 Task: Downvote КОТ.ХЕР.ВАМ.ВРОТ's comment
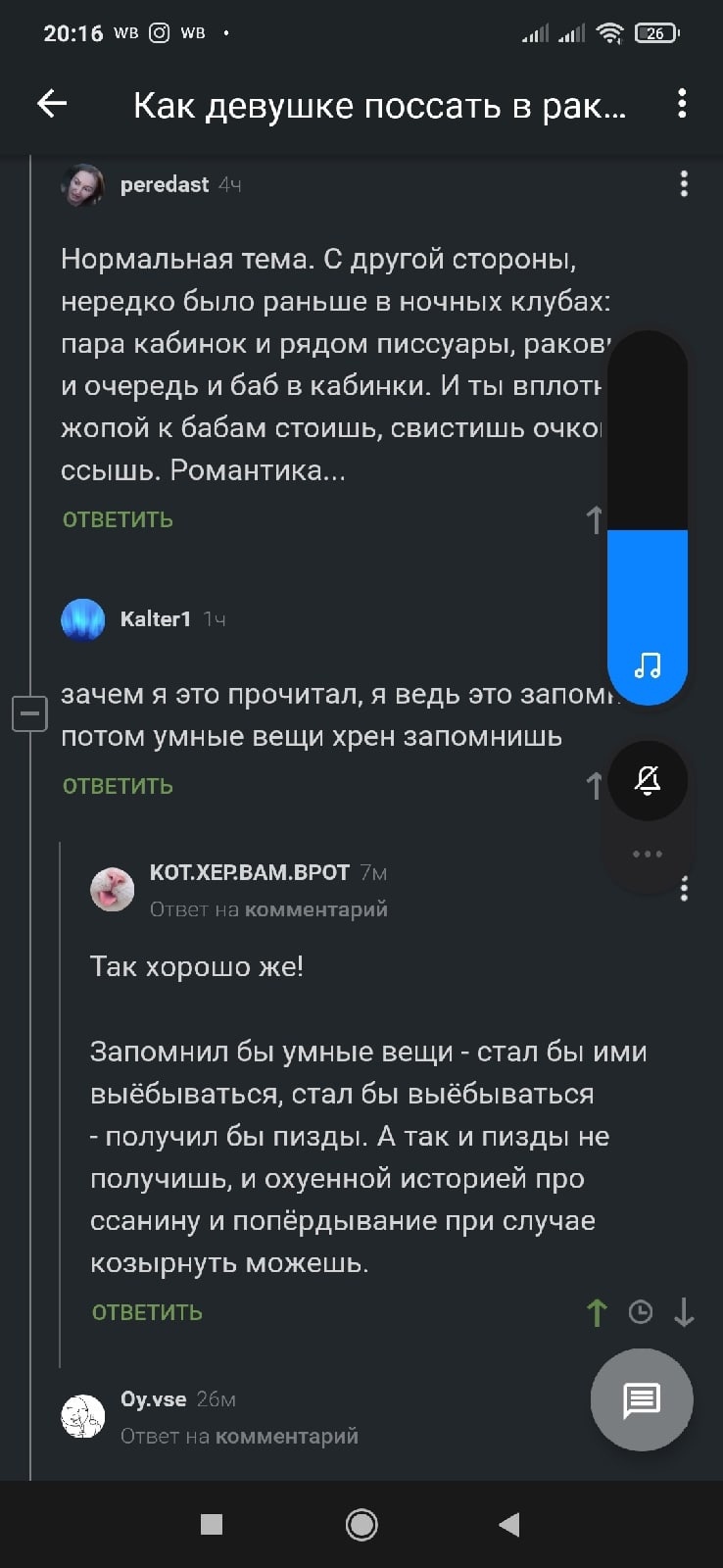pos(684,1312)
